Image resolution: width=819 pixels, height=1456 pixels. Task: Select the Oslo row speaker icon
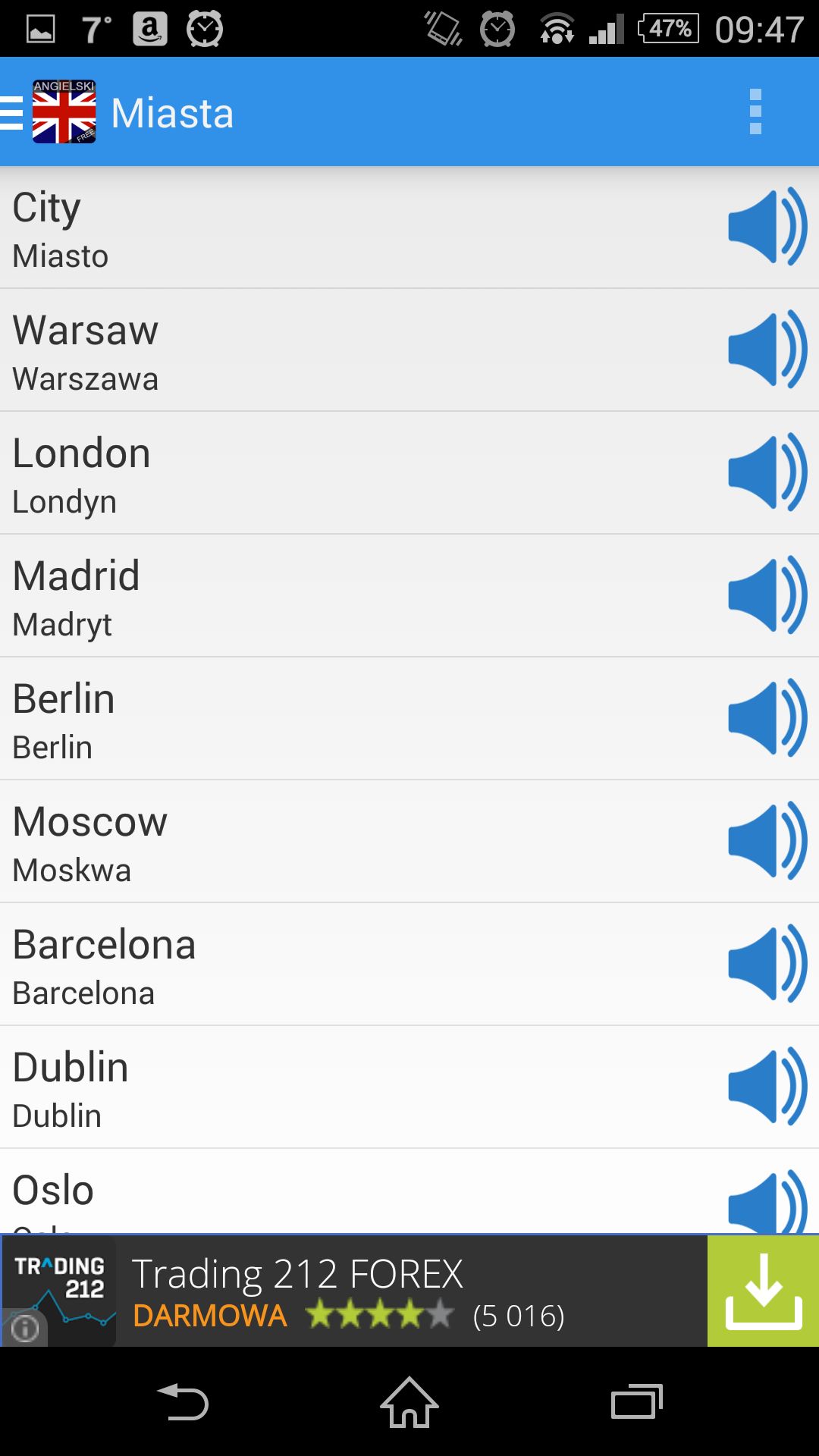click(x=767, y=1202)
